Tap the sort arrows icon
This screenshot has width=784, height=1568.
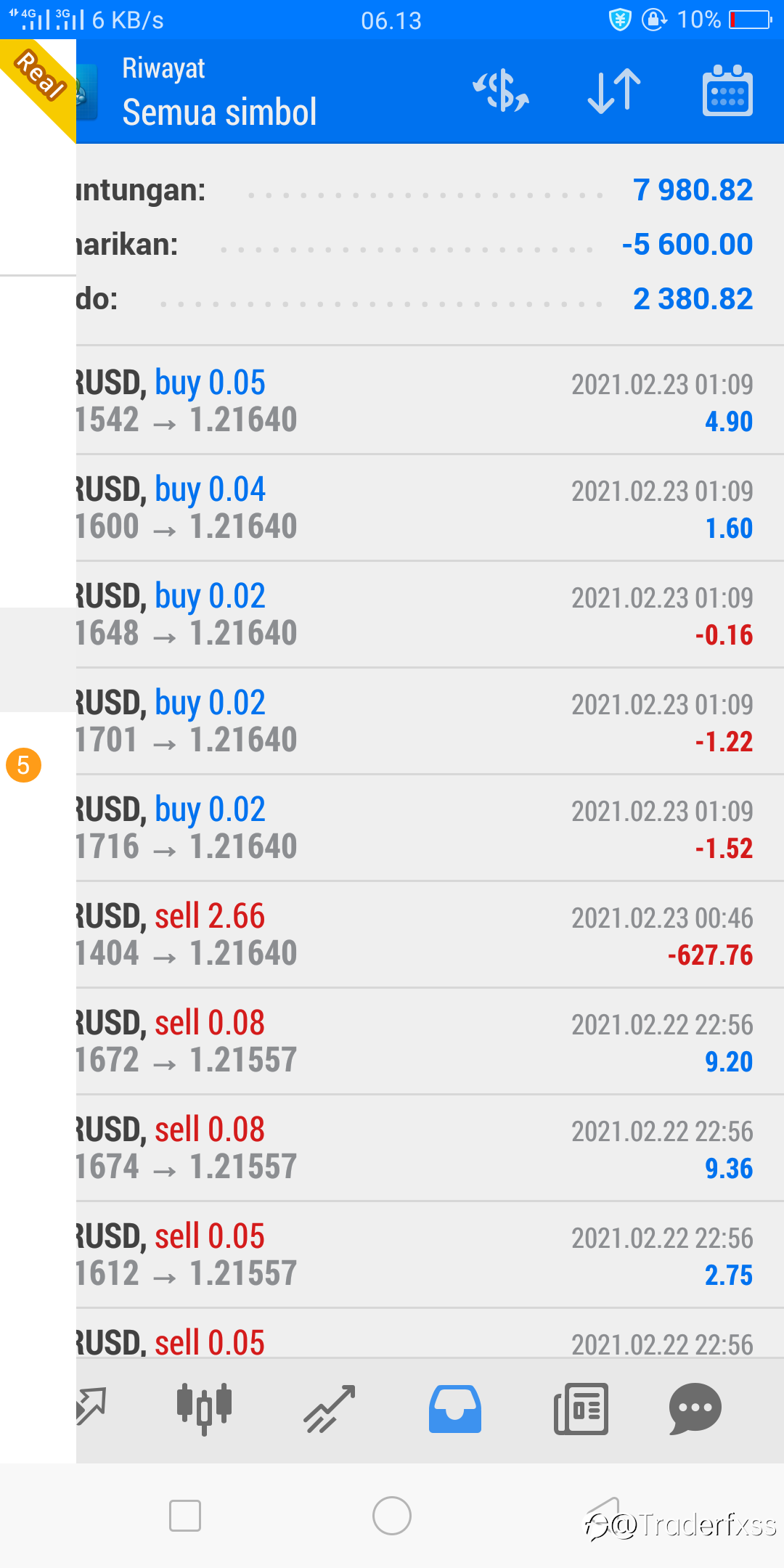tap(614, 91)
